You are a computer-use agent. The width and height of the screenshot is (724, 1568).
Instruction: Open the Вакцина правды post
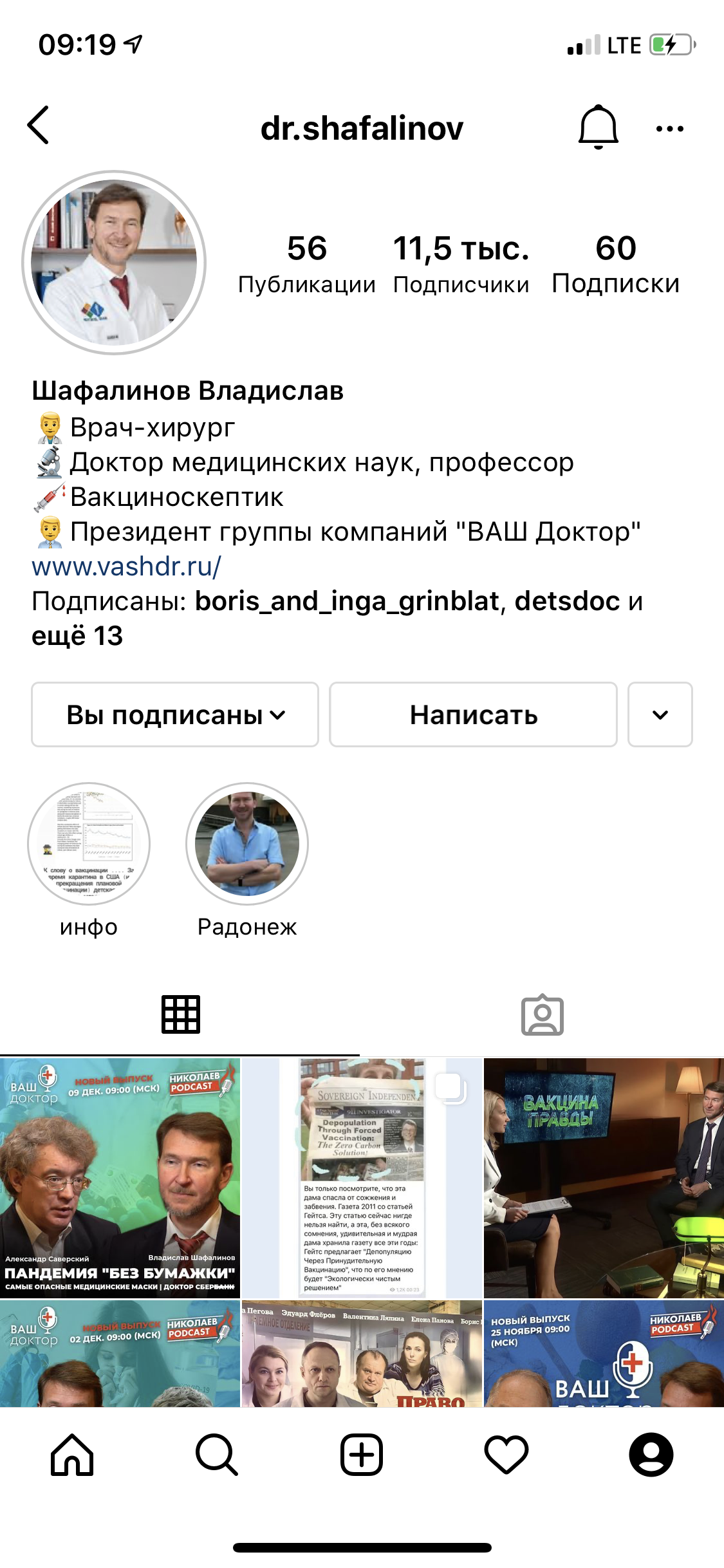(604, 1178)
